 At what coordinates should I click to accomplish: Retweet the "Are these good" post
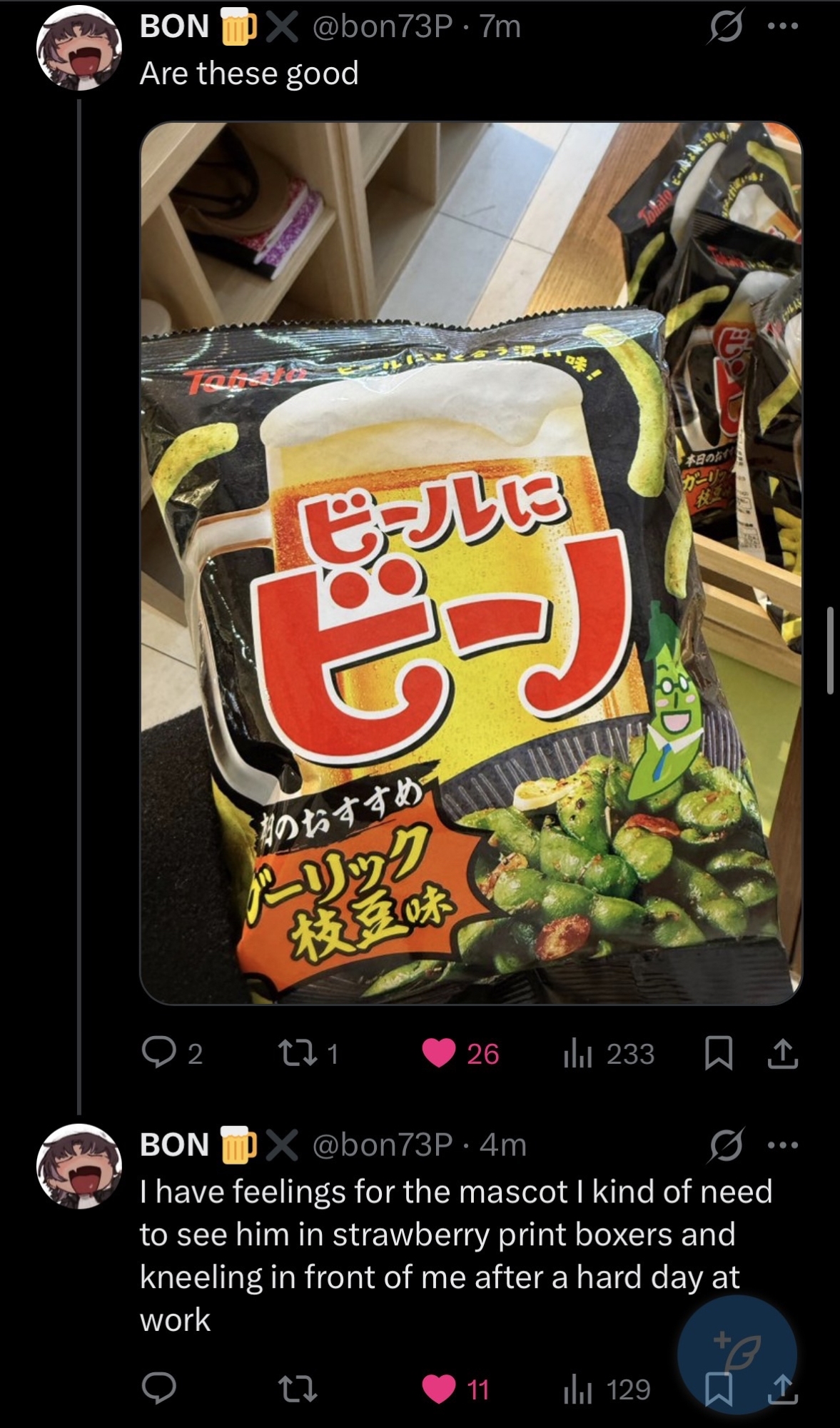(x=293, y=1053)
